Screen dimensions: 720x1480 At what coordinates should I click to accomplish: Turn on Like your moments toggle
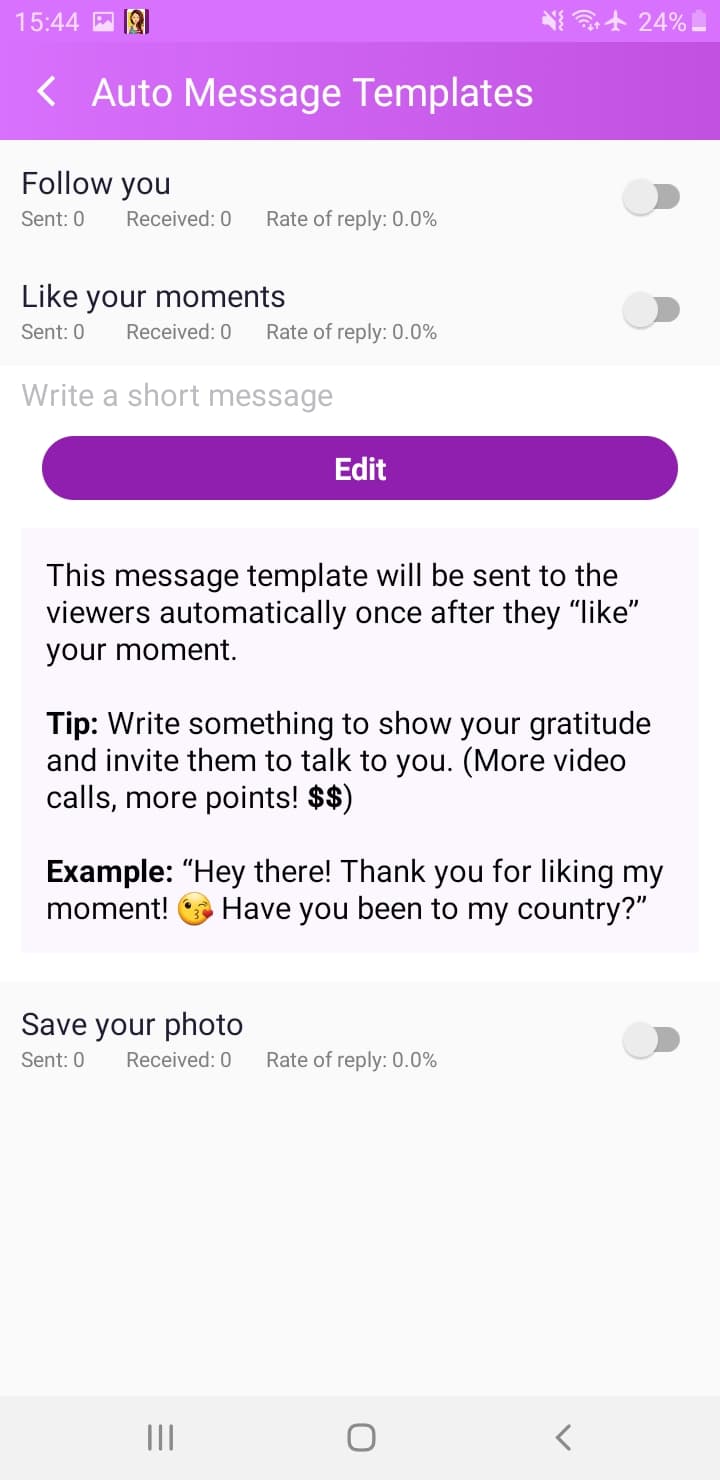pyautogui.click(x=652, y=310)
